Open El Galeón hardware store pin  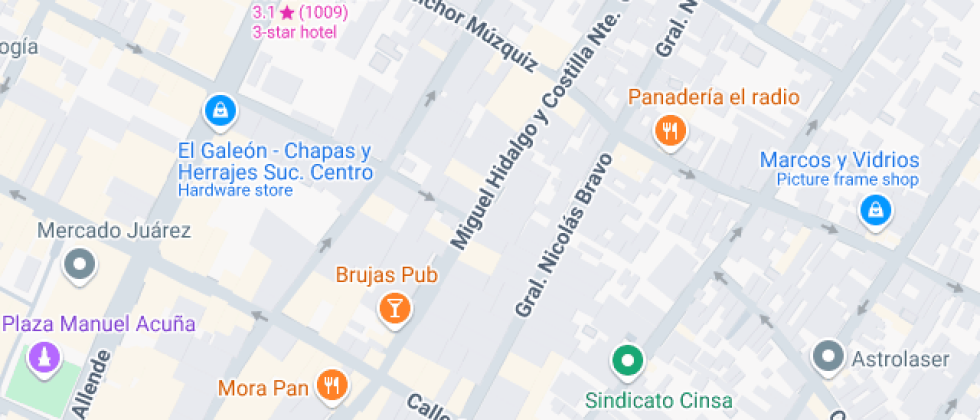(x=217, y=111)
